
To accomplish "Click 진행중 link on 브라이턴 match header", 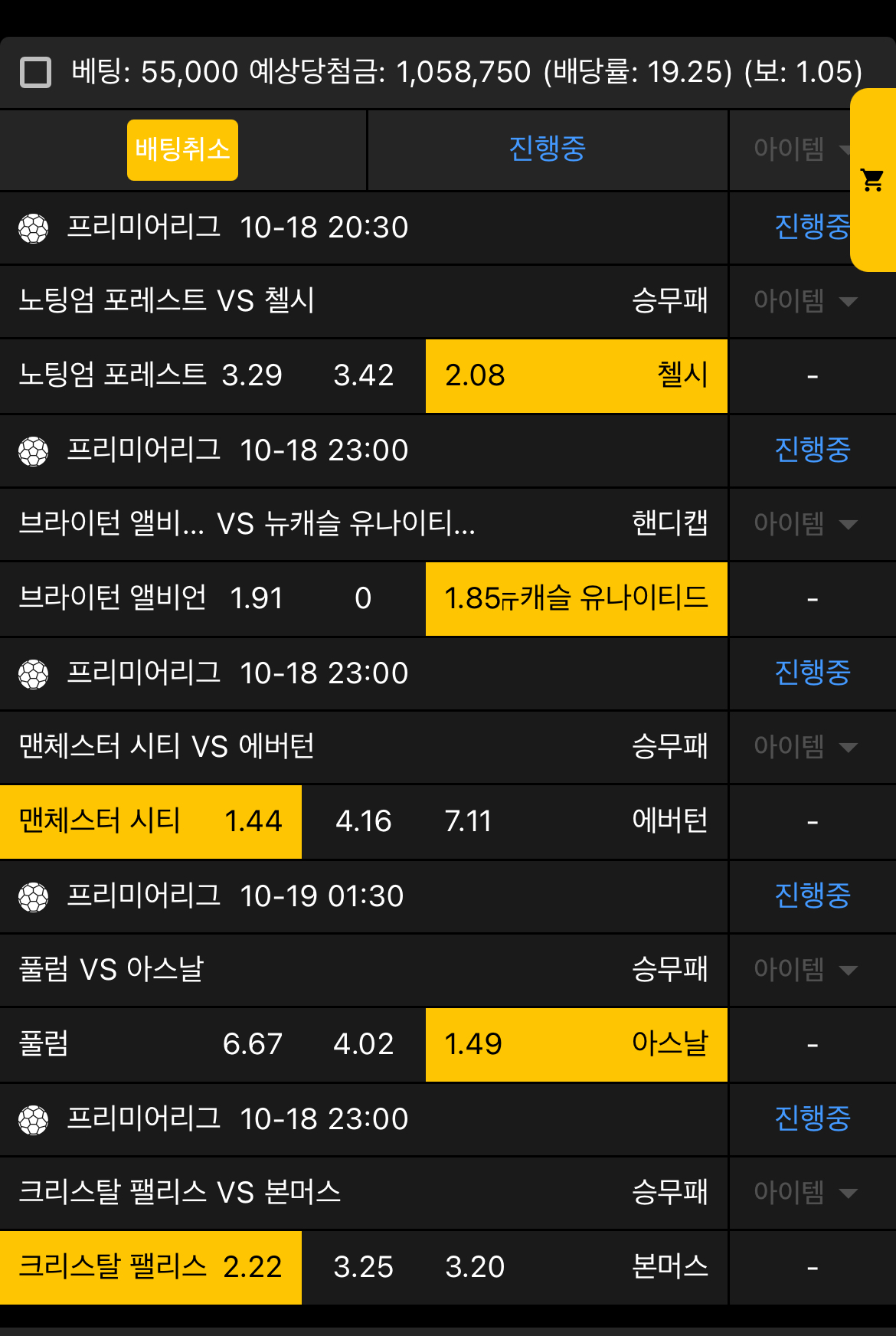I will (x=812, y=451).
